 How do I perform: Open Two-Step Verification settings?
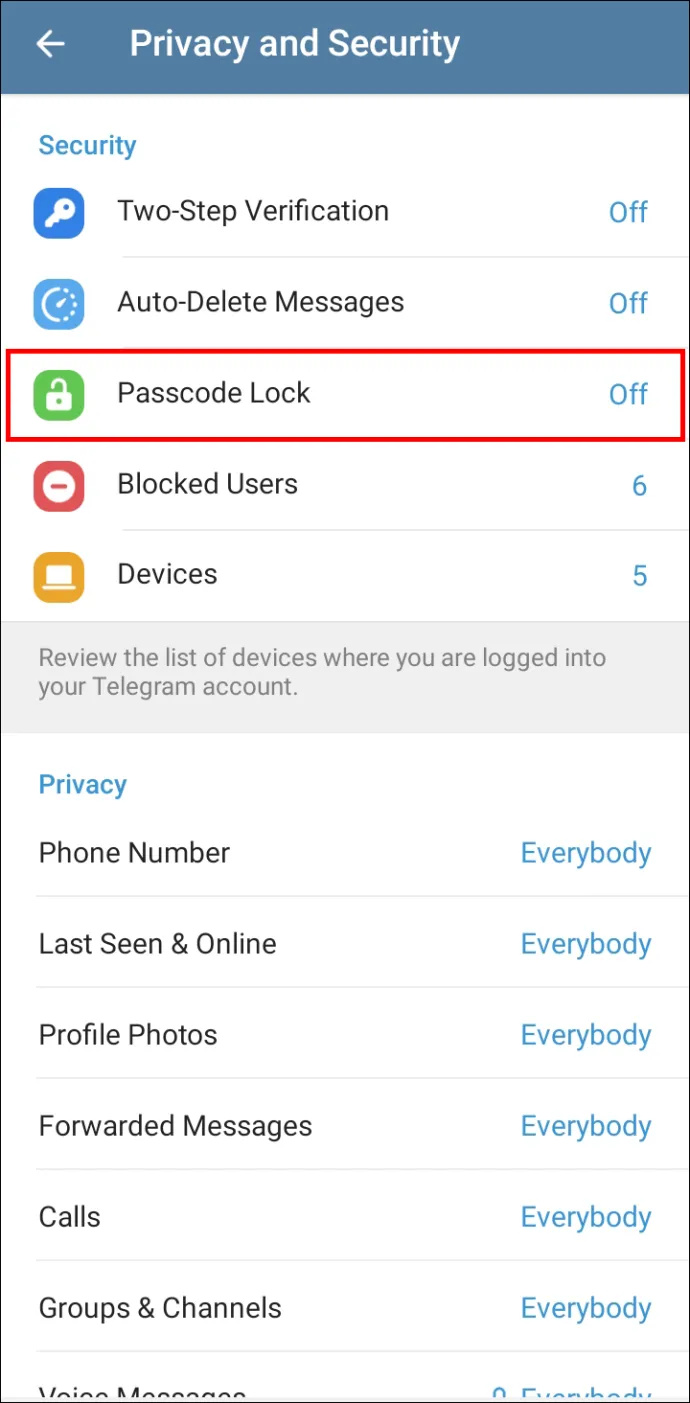(x=345, y=211)
